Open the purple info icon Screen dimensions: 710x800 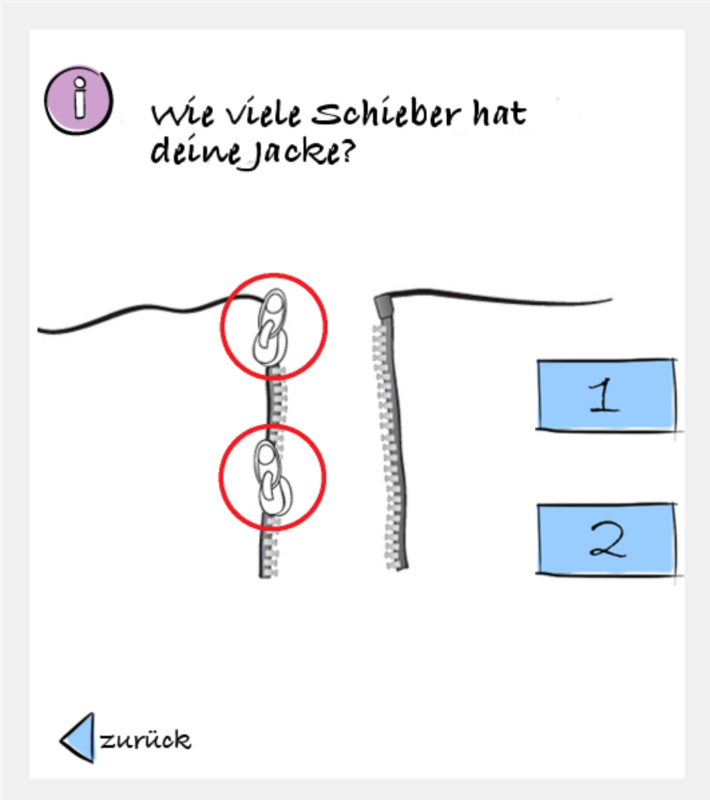[x=79, y=101]
